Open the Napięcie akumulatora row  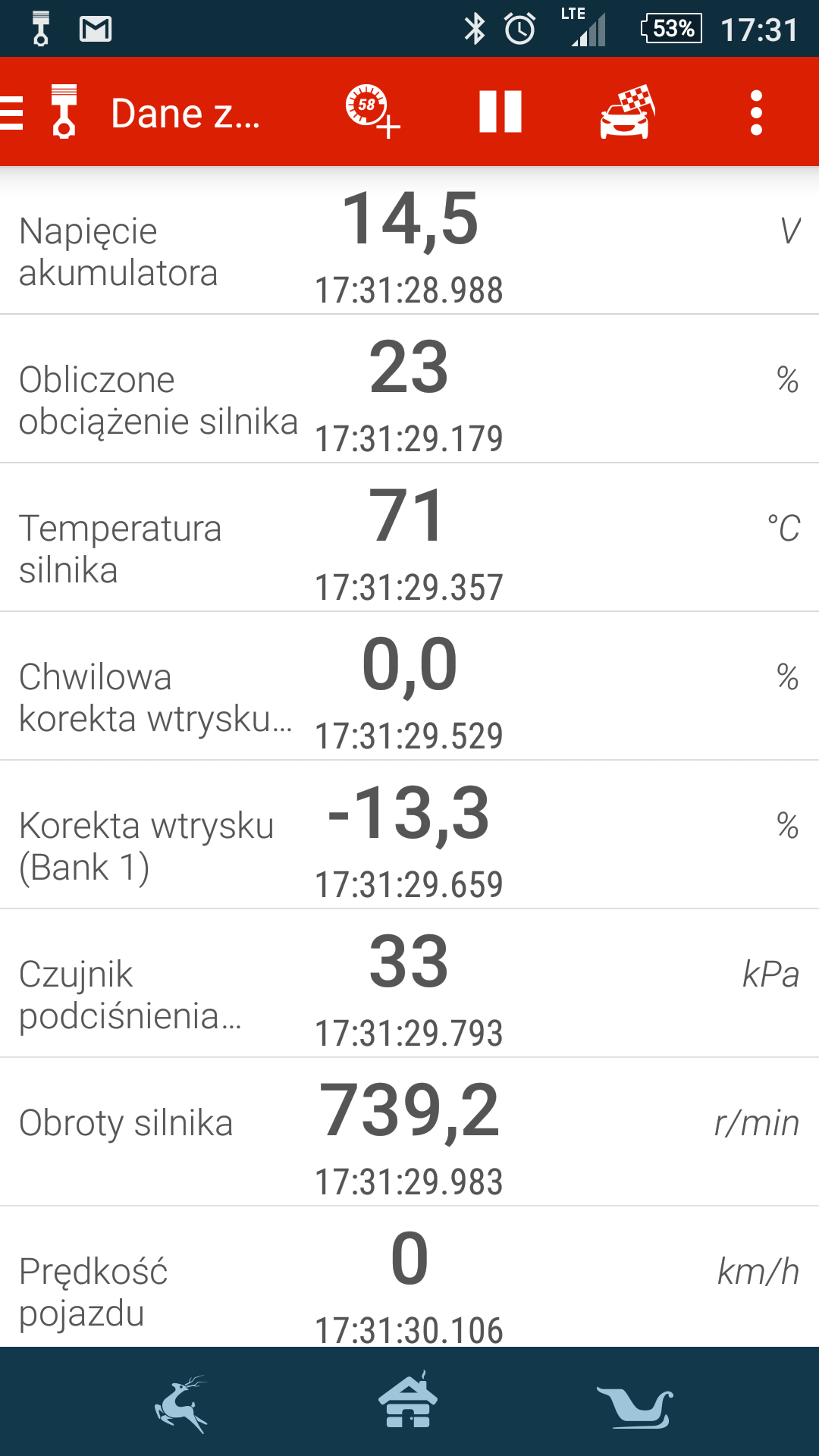click(x=409, y=240)
